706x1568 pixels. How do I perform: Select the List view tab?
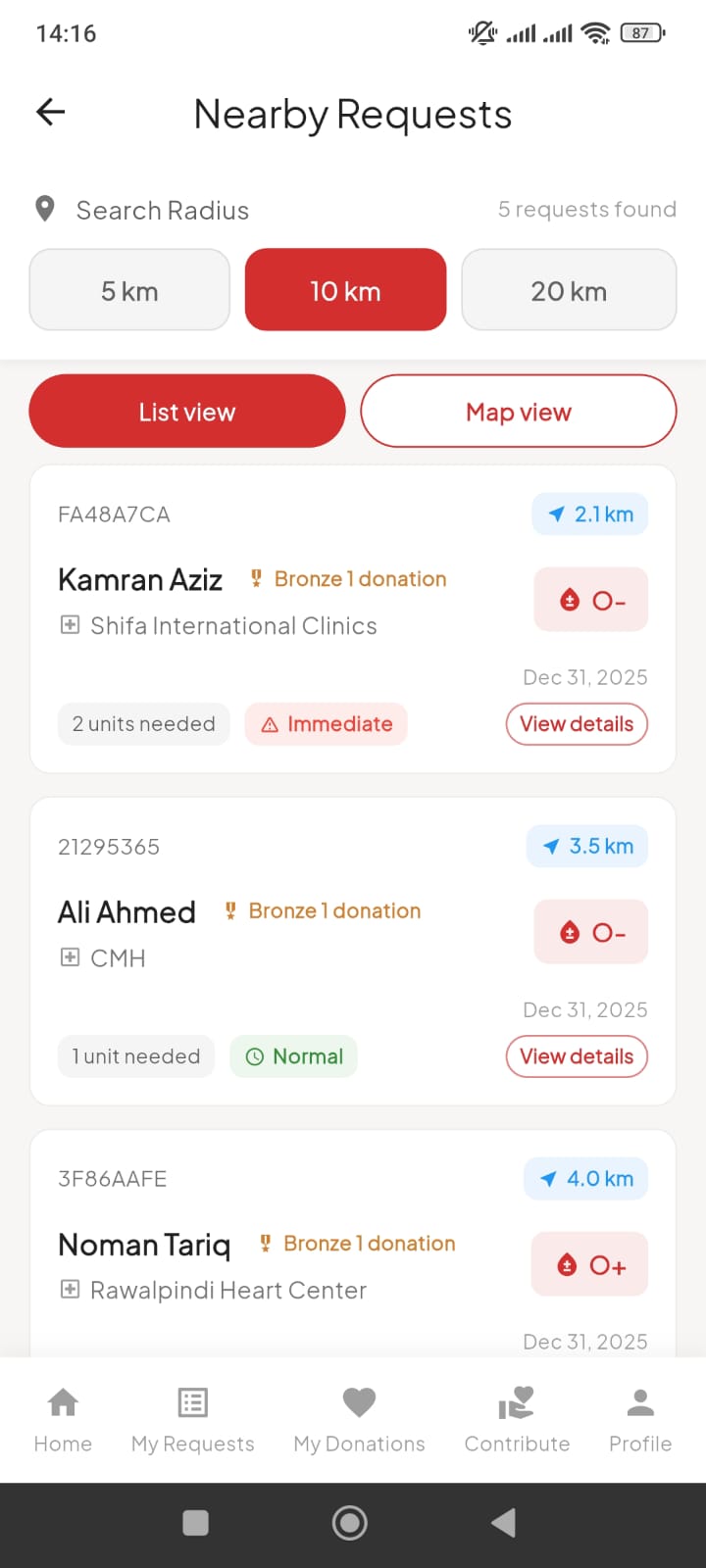tap(186, 411)
